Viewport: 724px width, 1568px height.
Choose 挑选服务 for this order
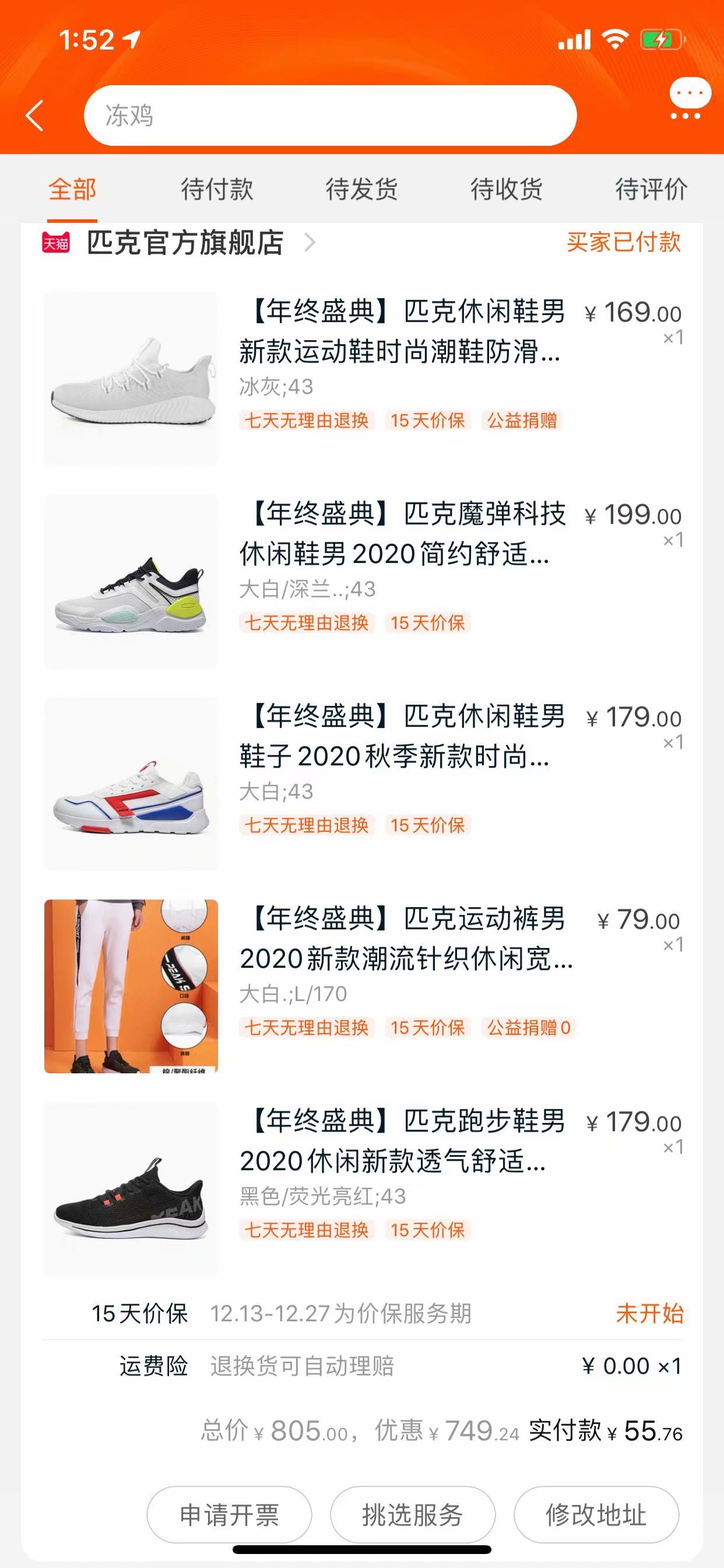tap(413, 1514)
